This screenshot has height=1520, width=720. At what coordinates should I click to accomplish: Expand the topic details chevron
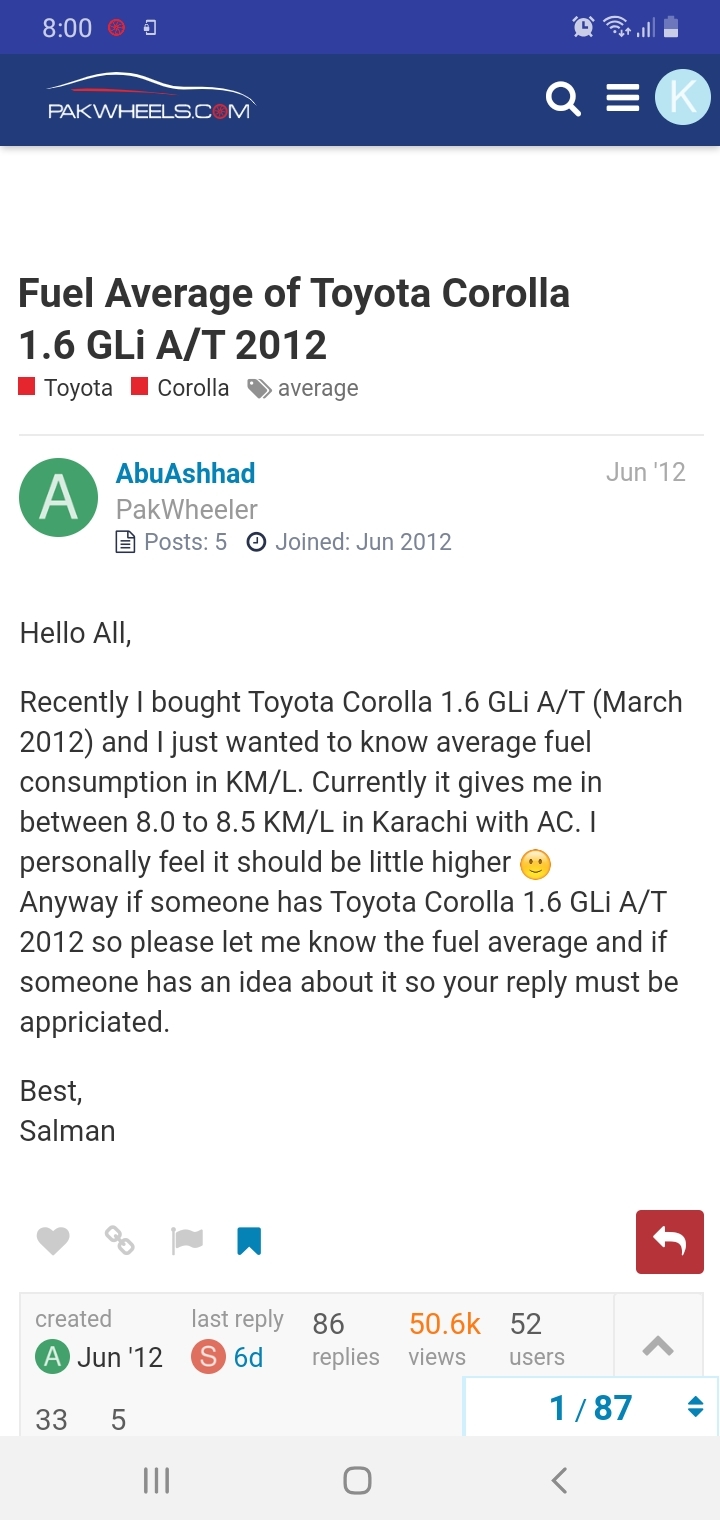coord(658,1346)
